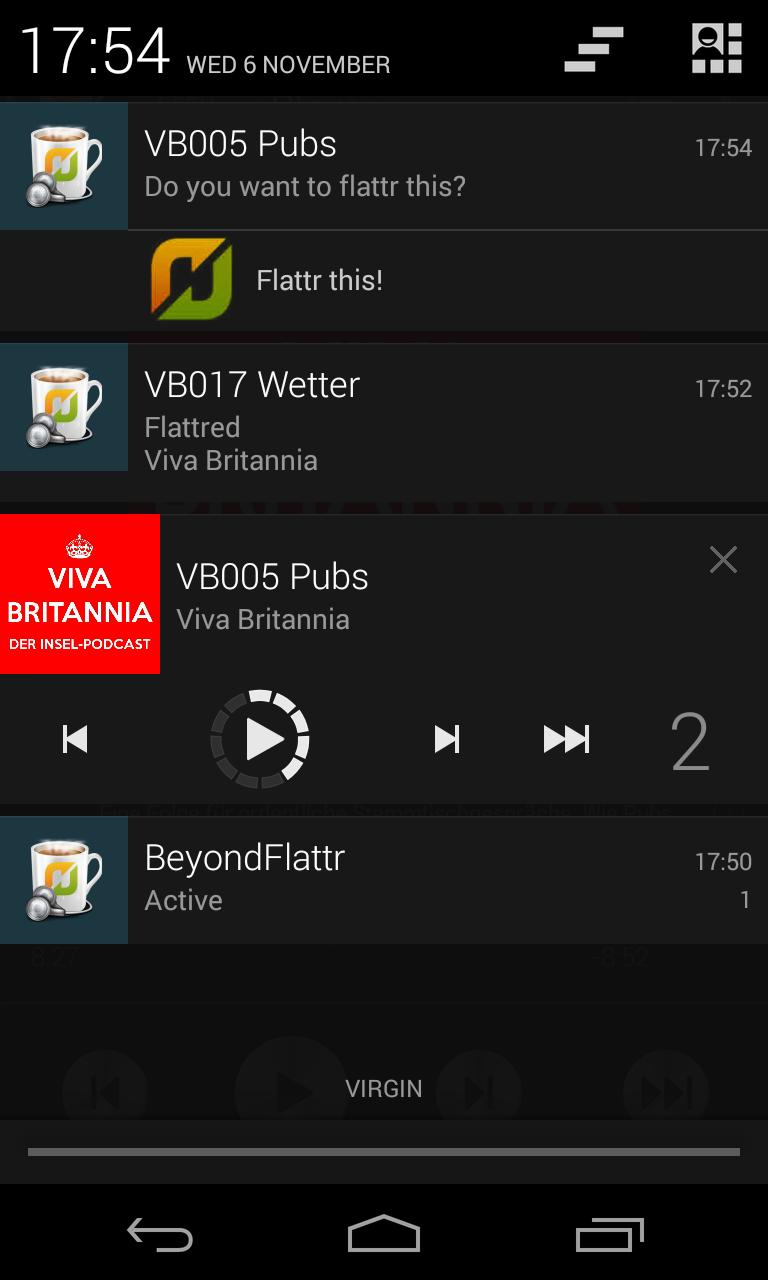The width and height of the screenshot is (768, 1280).
Task: Play VB005 Pubs episode
Action: pos(261,740)
